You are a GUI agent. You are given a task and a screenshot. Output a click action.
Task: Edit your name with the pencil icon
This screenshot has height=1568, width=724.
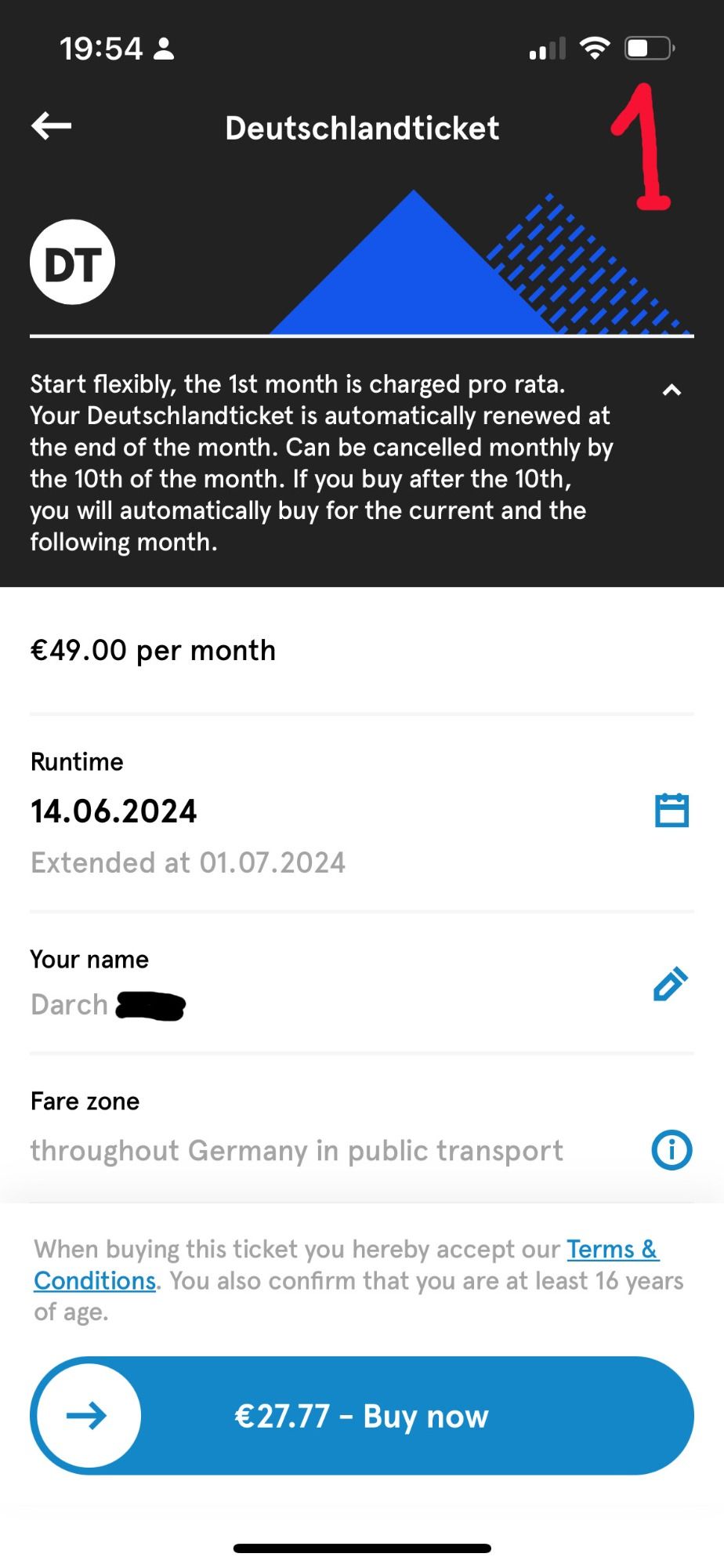[x=671, y=984]
